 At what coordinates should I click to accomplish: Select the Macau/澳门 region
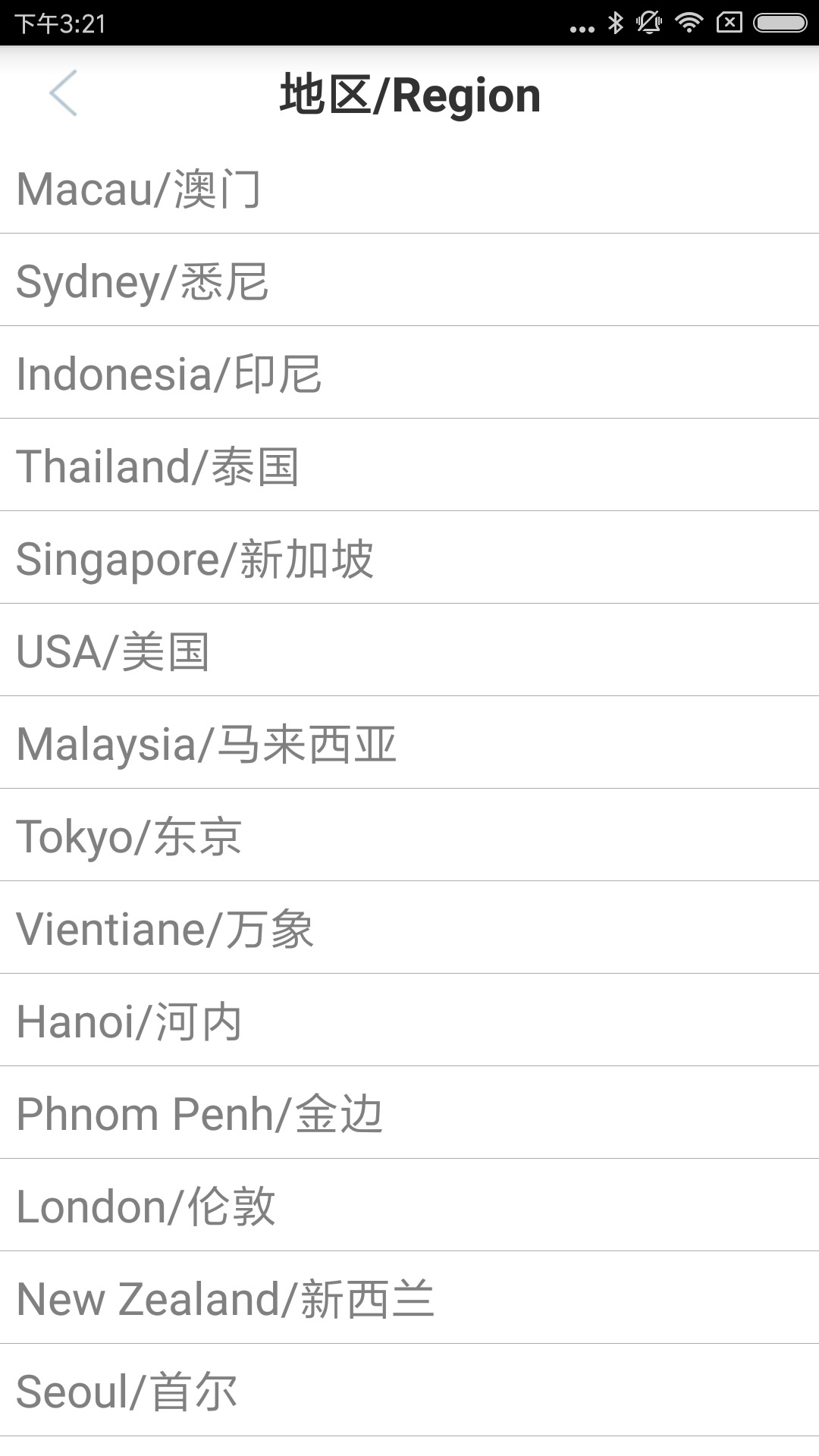[409, 190]
